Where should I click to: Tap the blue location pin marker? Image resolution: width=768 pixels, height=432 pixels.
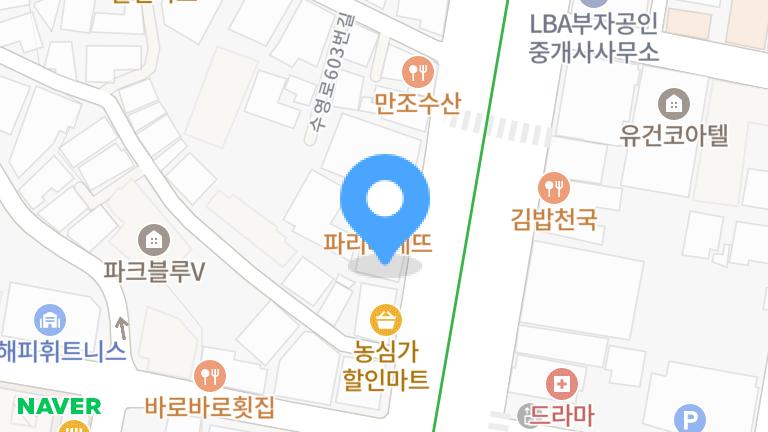click(x=385, y=201)
